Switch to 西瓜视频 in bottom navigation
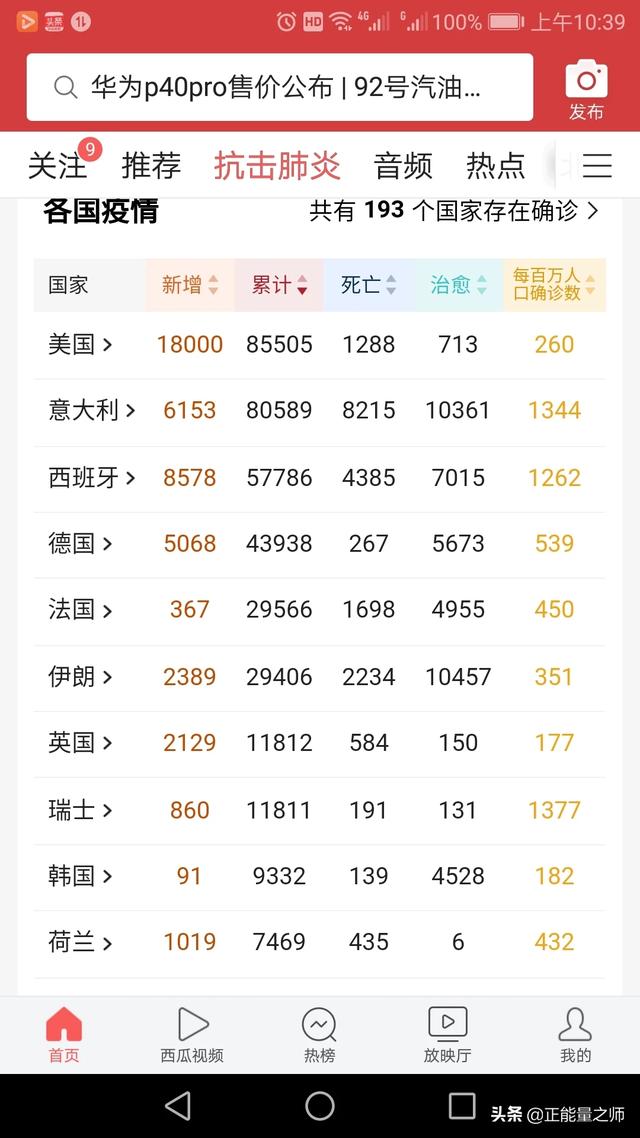Image resolution: width=640 pixels, height=1138 pixels. [192, 1035]
